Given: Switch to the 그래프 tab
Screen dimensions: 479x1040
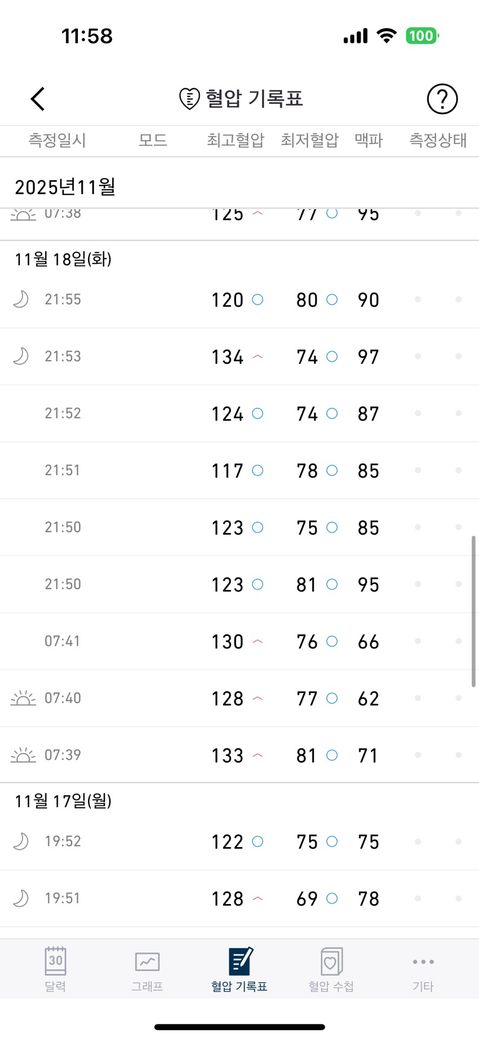Looking at the screenshot, I should click(x=147, y=970).
